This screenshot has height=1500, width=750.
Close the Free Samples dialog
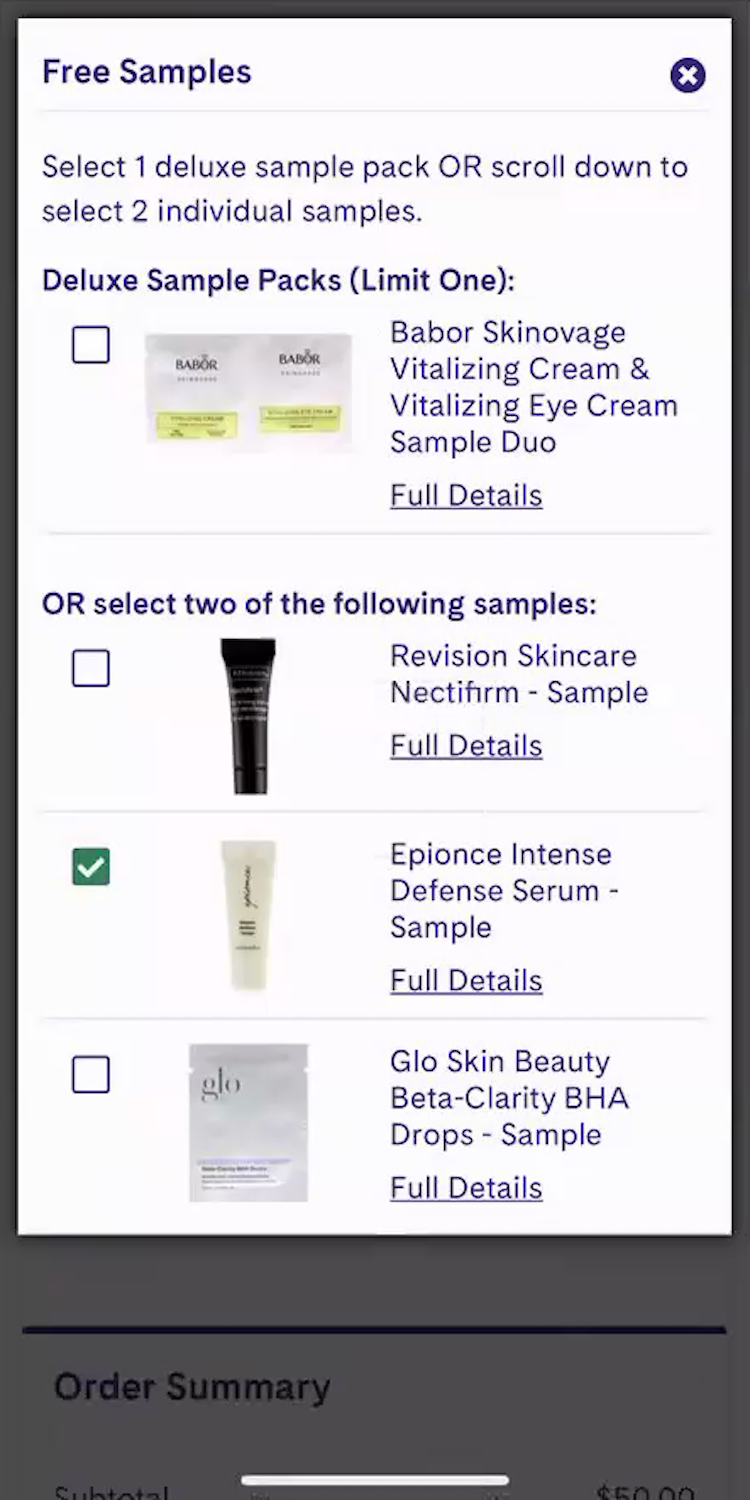tap(687, 75)
